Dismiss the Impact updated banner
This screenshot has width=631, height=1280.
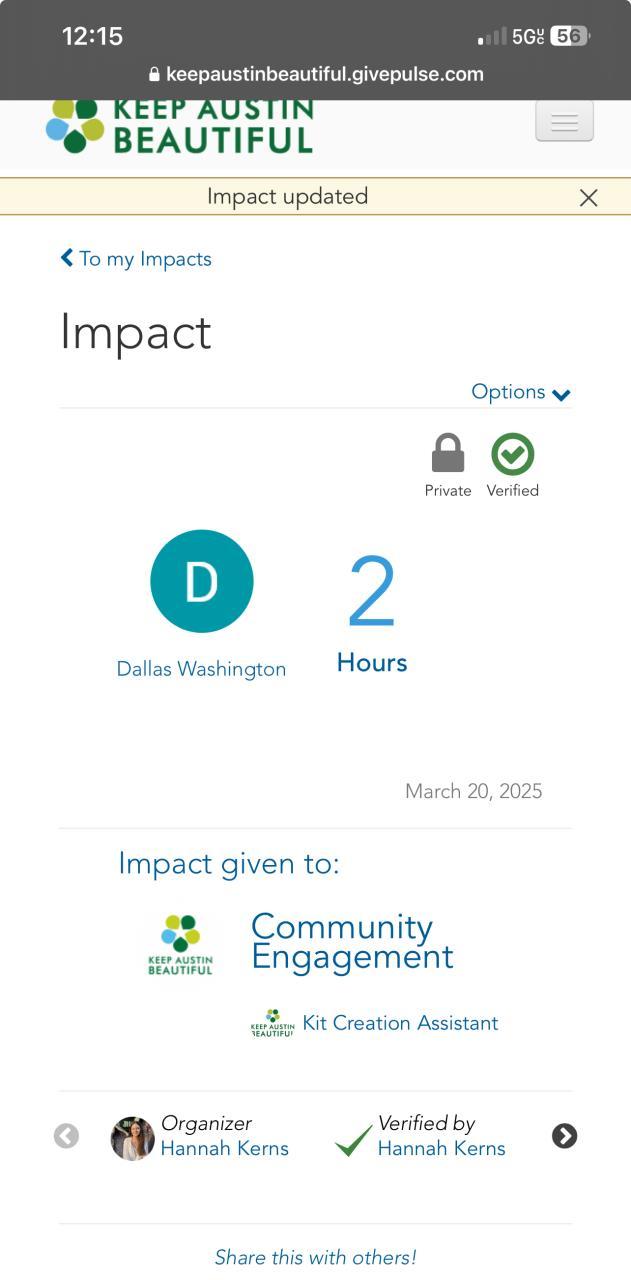pos(588,198)
